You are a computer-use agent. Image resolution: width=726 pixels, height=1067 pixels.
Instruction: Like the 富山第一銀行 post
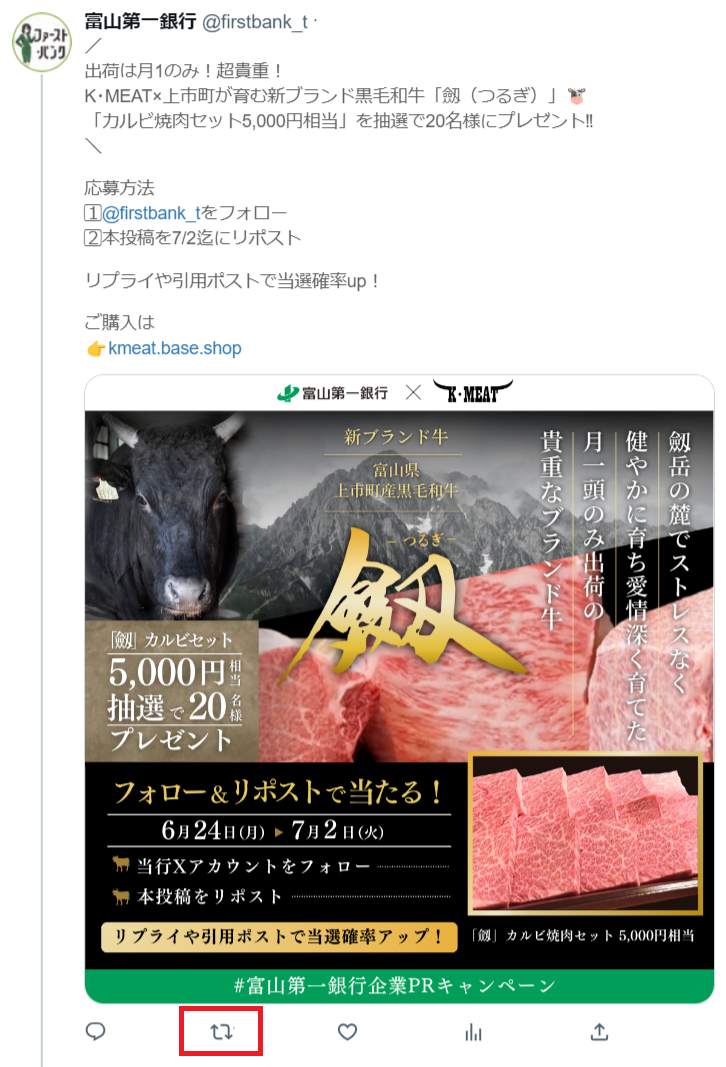[347, 1032]
